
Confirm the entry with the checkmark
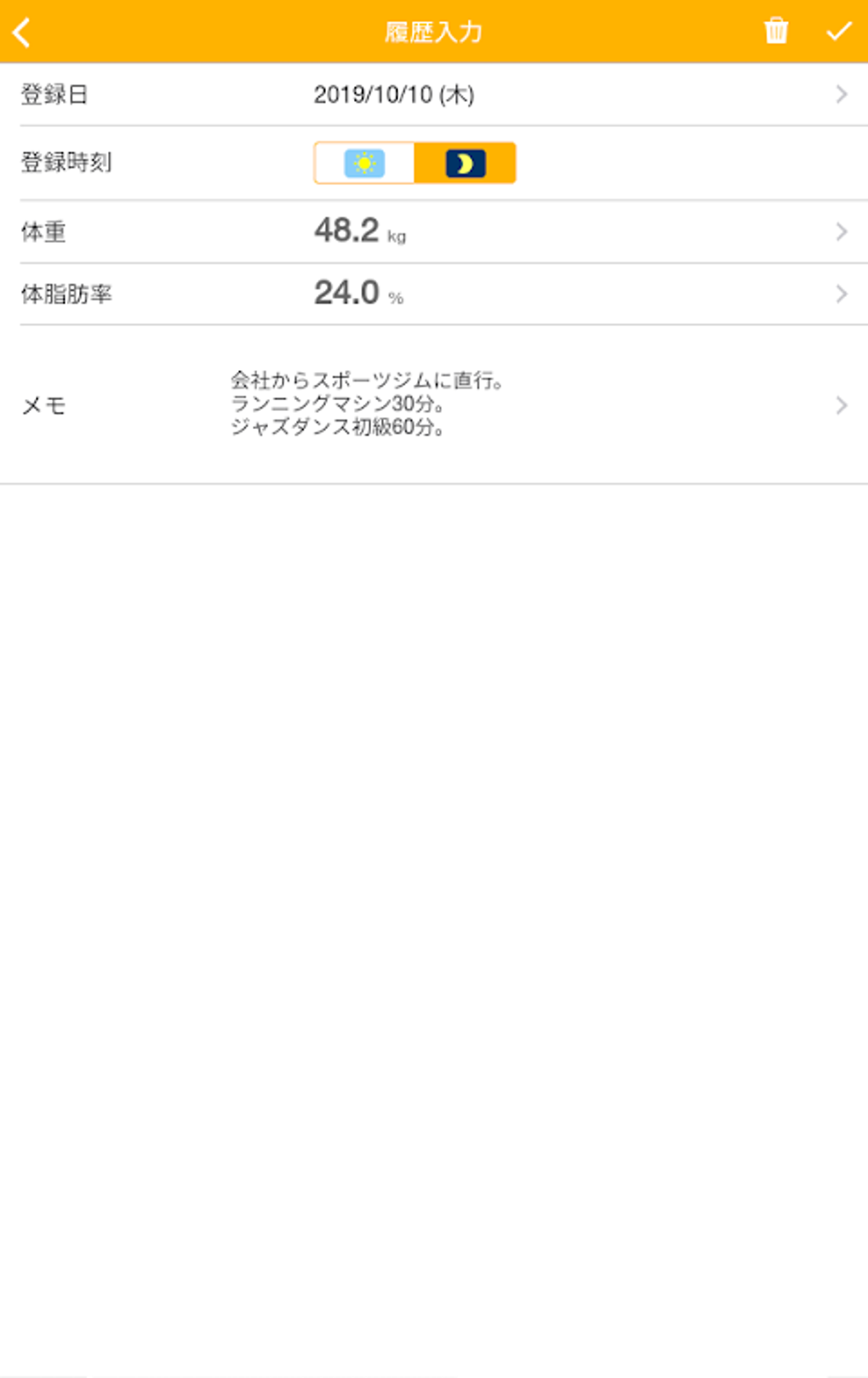(839, 31)
